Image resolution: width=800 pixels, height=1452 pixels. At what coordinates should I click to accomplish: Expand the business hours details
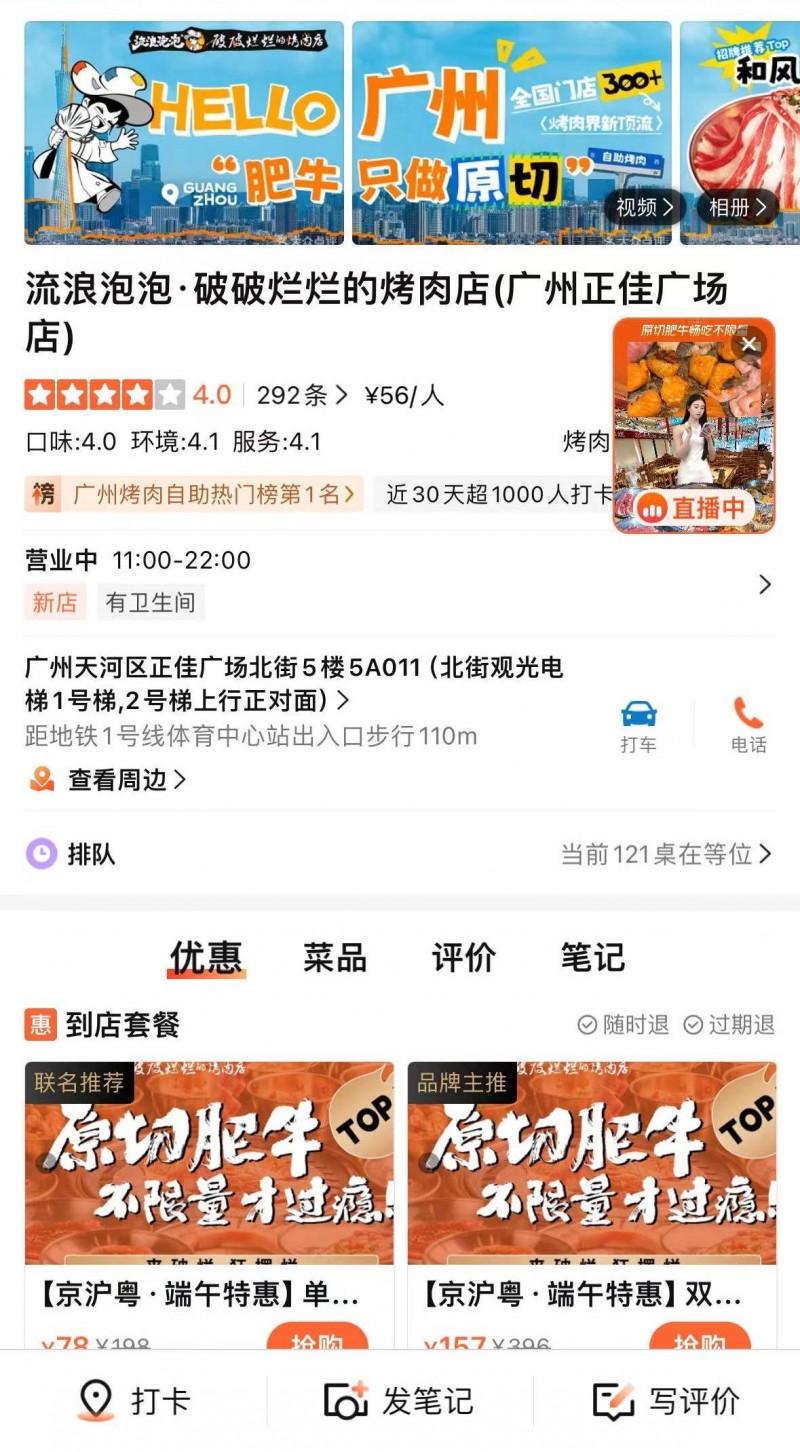[765, 584]
